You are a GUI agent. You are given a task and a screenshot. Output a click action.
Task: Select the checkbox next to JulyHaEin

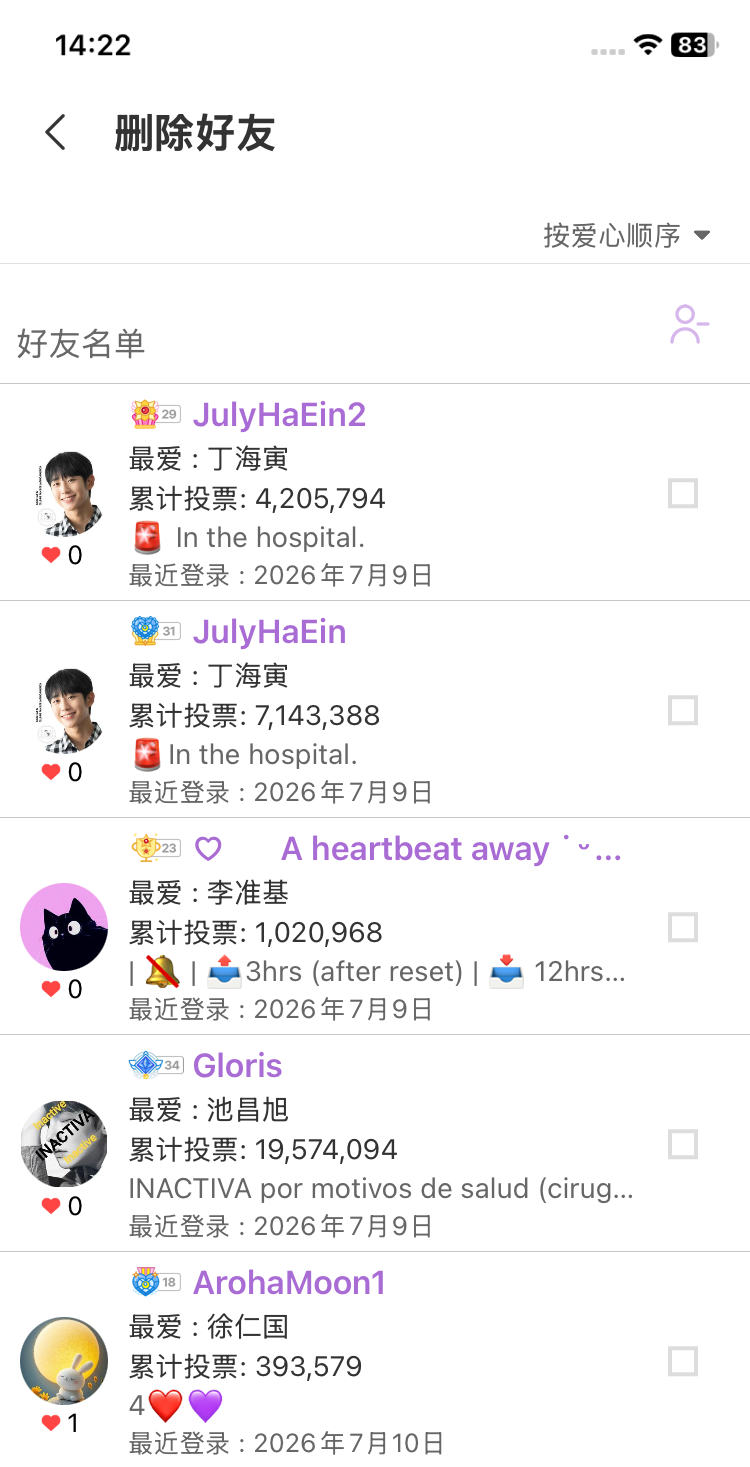[683, 710]
